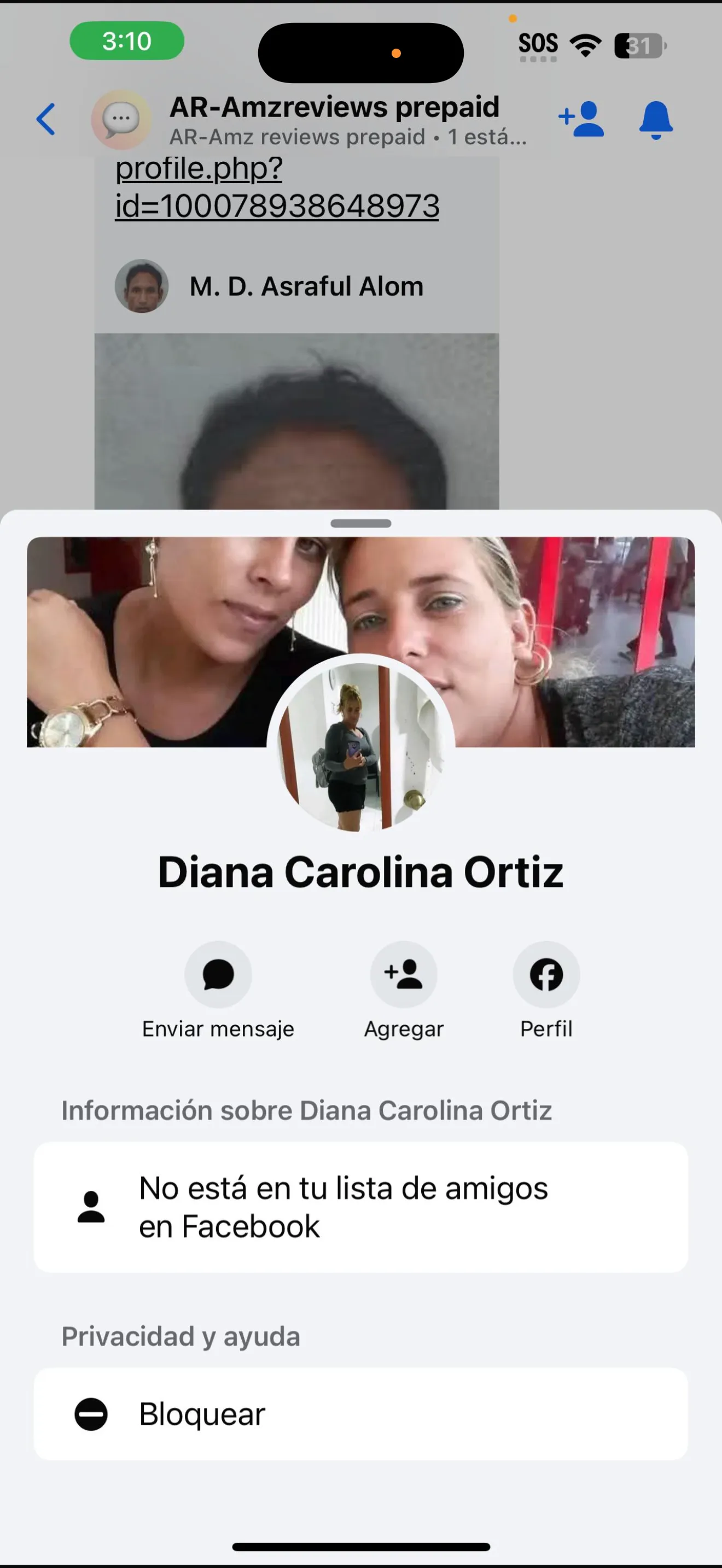The width and height of the screenshot is (722, 1568).
Task: View Diana's round profile picture
Action: [x=360, y=745]
